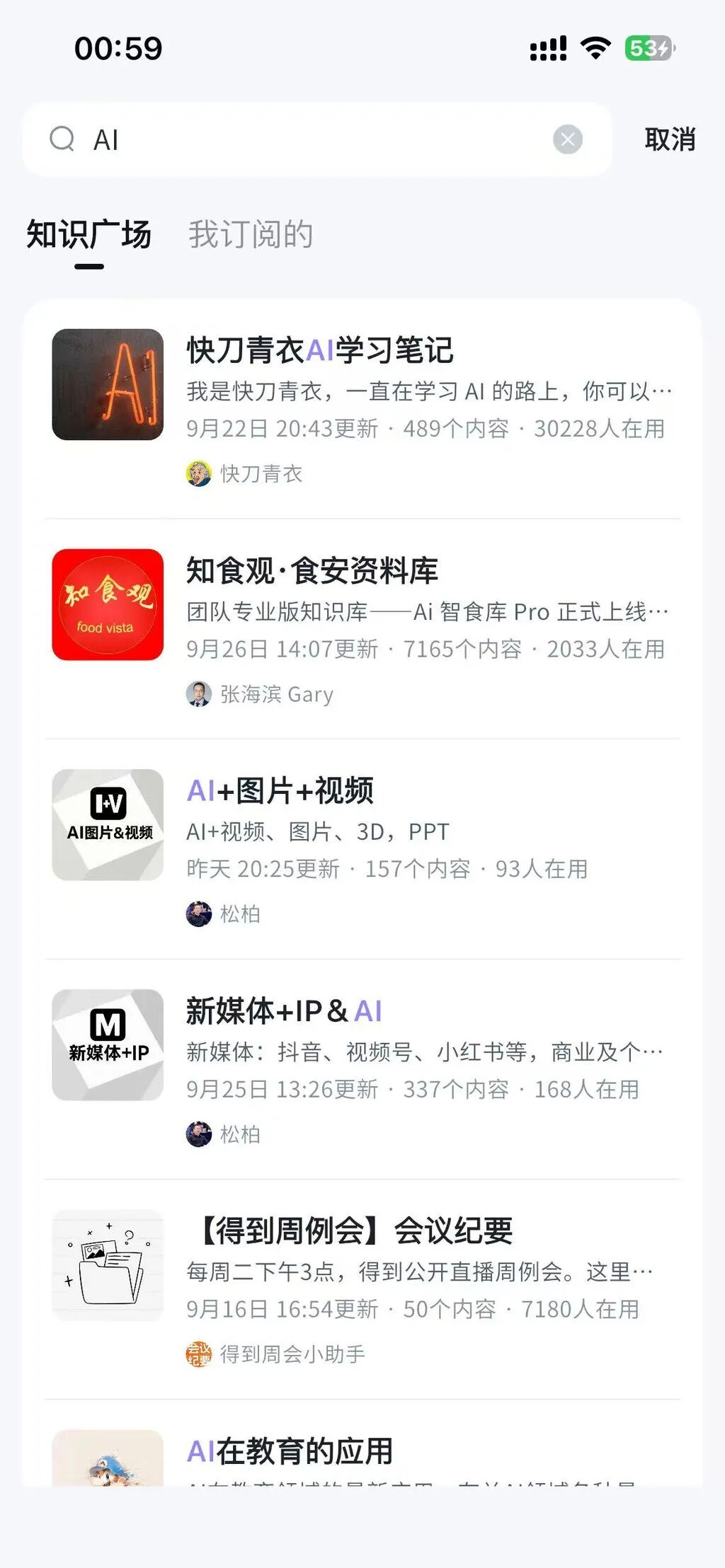725x1568 pixels.
Task: Select the 知识广场 tab
Action: [89, 235]
